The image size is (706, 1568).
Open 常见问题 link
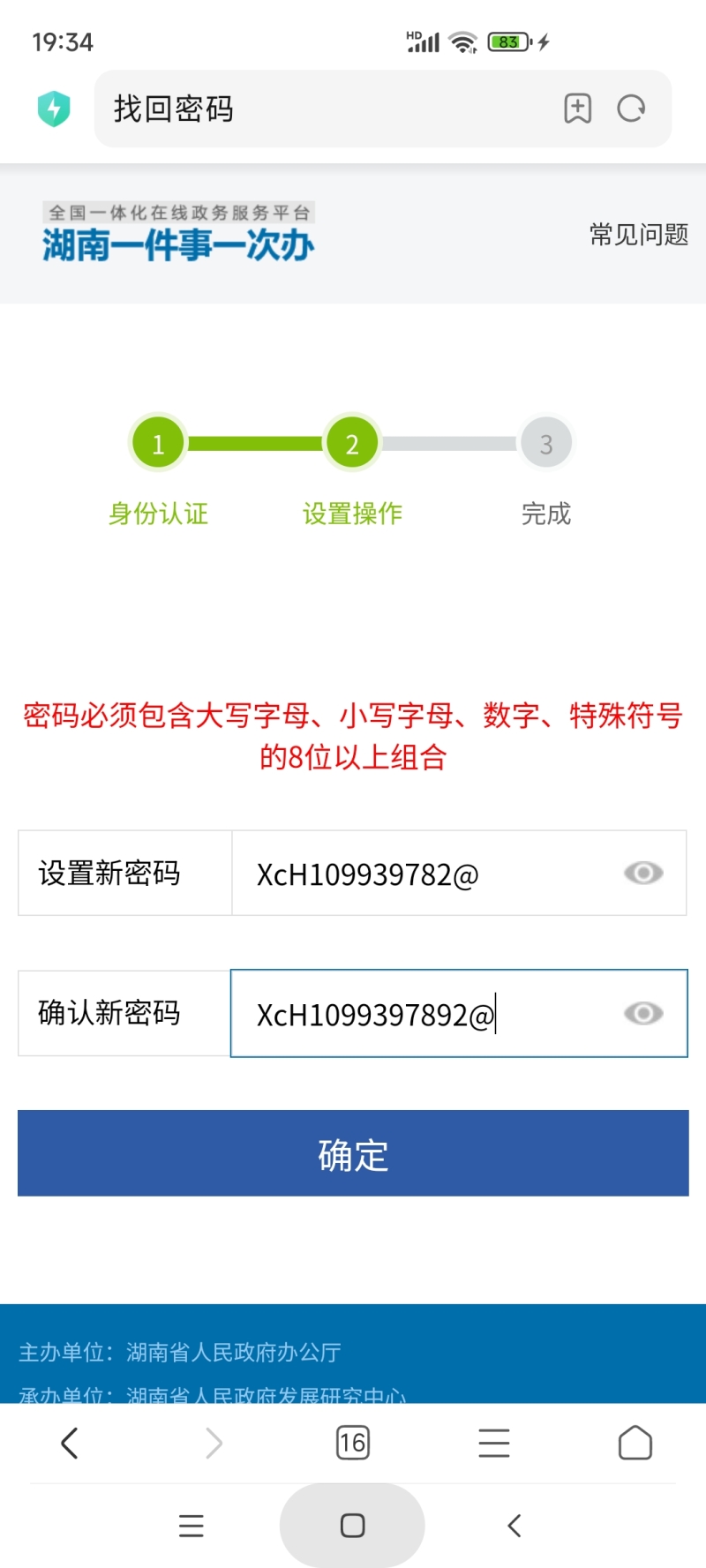click(x=639, y=235)
